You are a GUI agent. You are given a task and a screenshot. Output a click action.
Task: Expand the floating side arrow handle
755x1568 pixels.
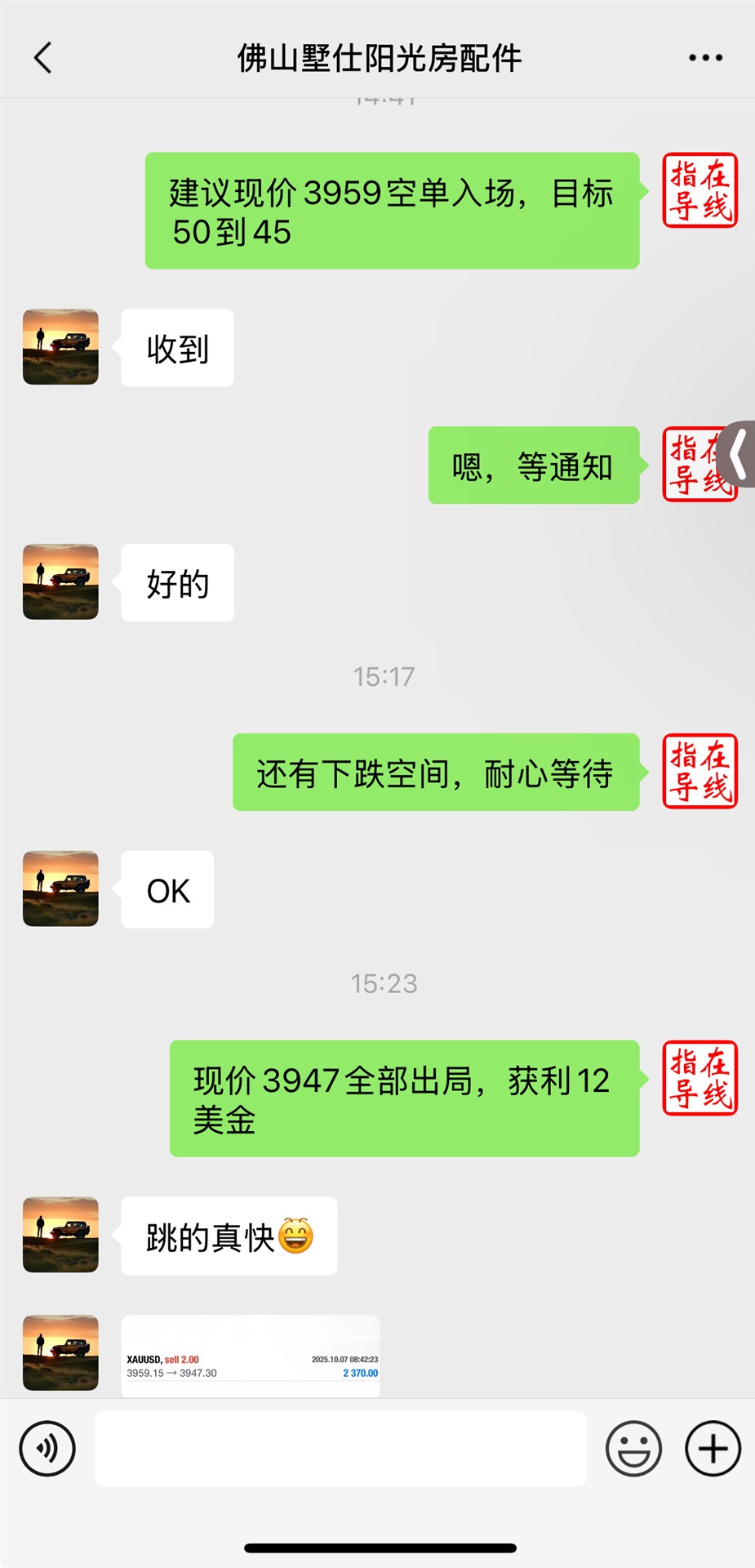[x=739, y=455]
